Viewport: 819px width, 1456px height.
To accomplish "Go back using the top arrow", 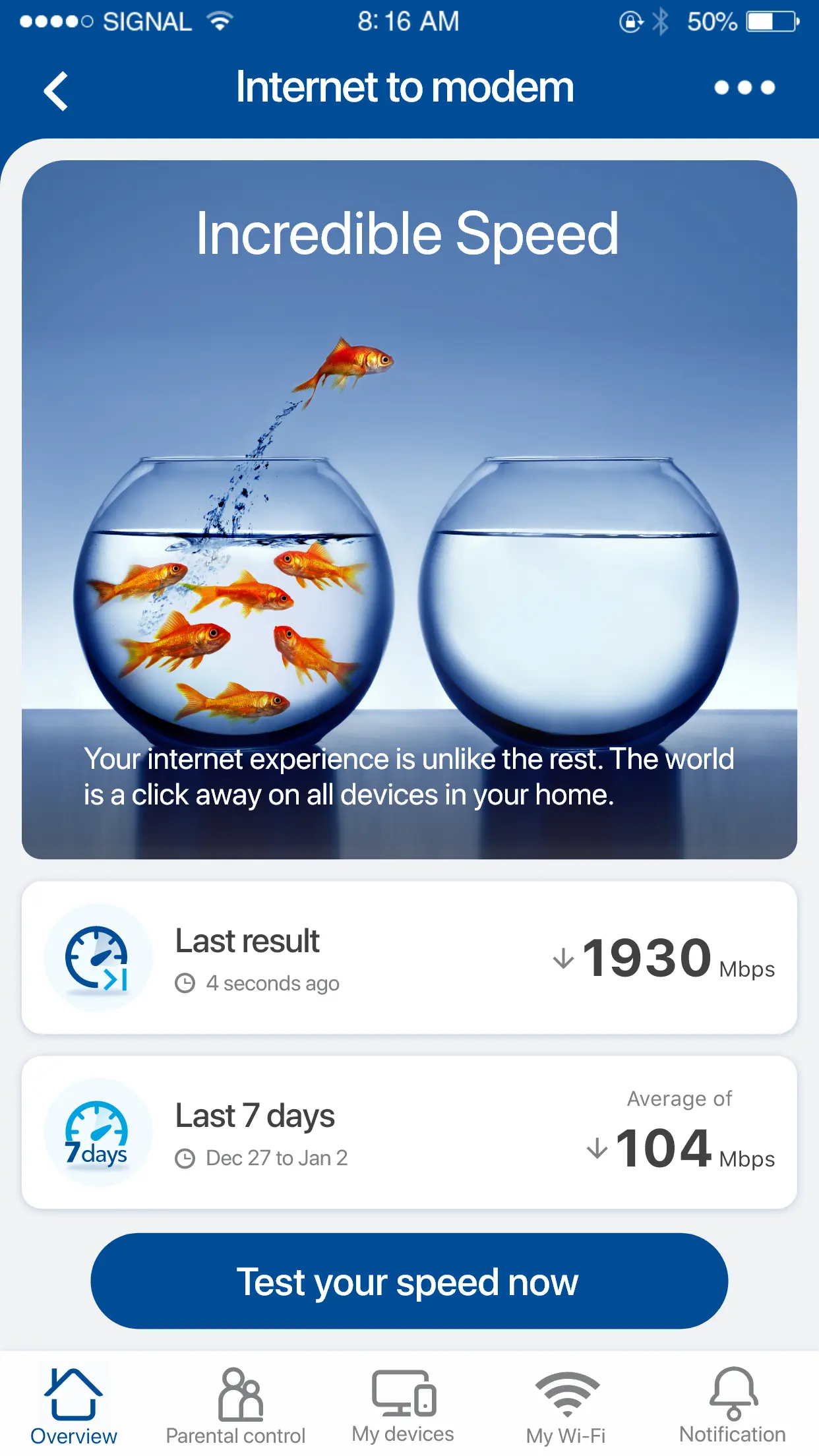I will tap(57, 91).
